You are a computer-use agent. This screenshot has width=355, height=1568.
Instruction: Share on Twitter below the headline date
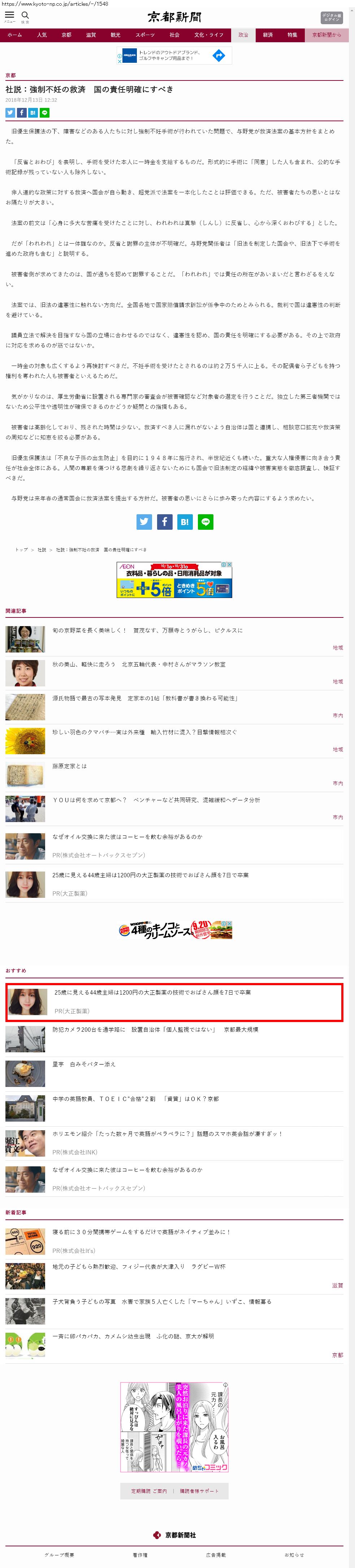point(10,113)
